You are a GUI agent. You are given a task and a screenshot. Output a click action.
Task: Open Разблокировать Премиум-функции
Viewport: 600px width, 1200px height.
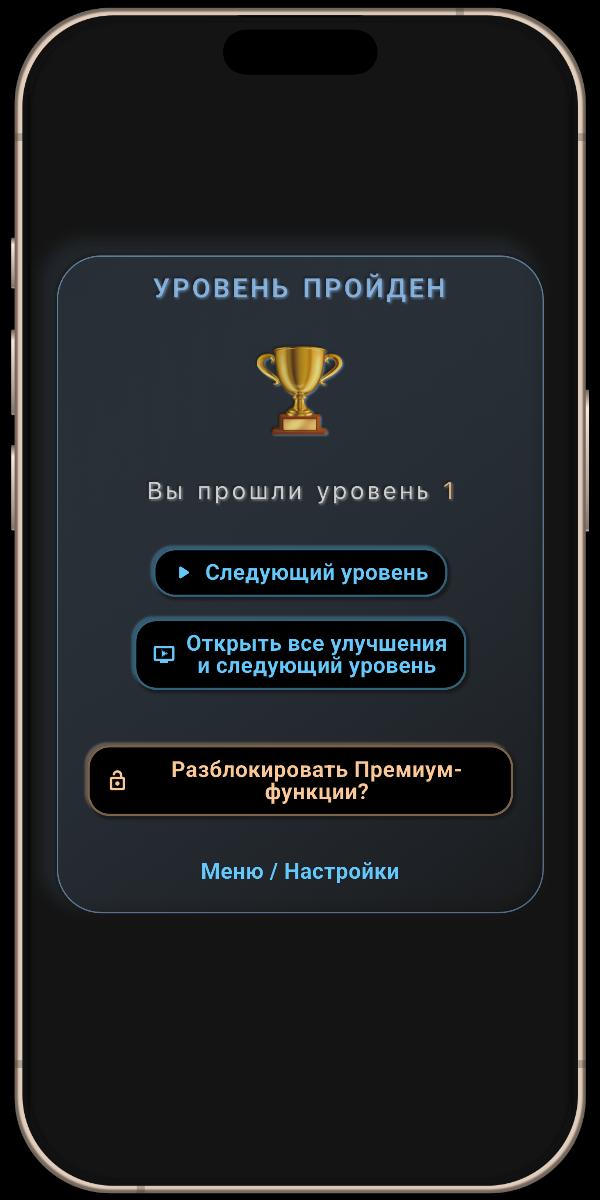click(300, 780)
